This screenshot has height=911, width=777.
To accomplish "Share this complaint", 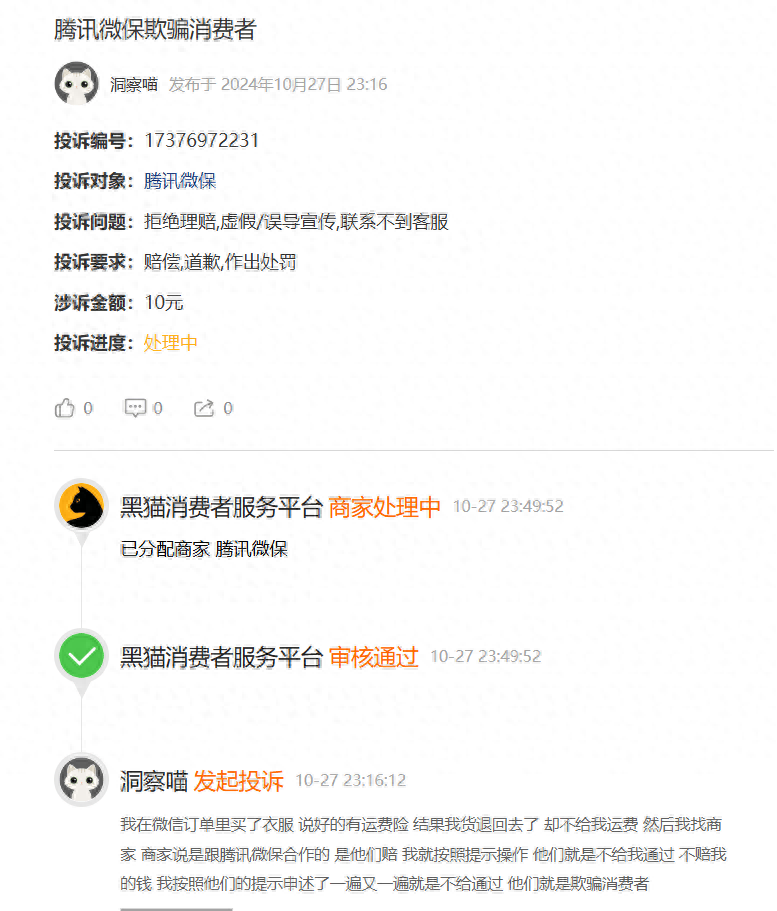I will [x=205, y=408].
